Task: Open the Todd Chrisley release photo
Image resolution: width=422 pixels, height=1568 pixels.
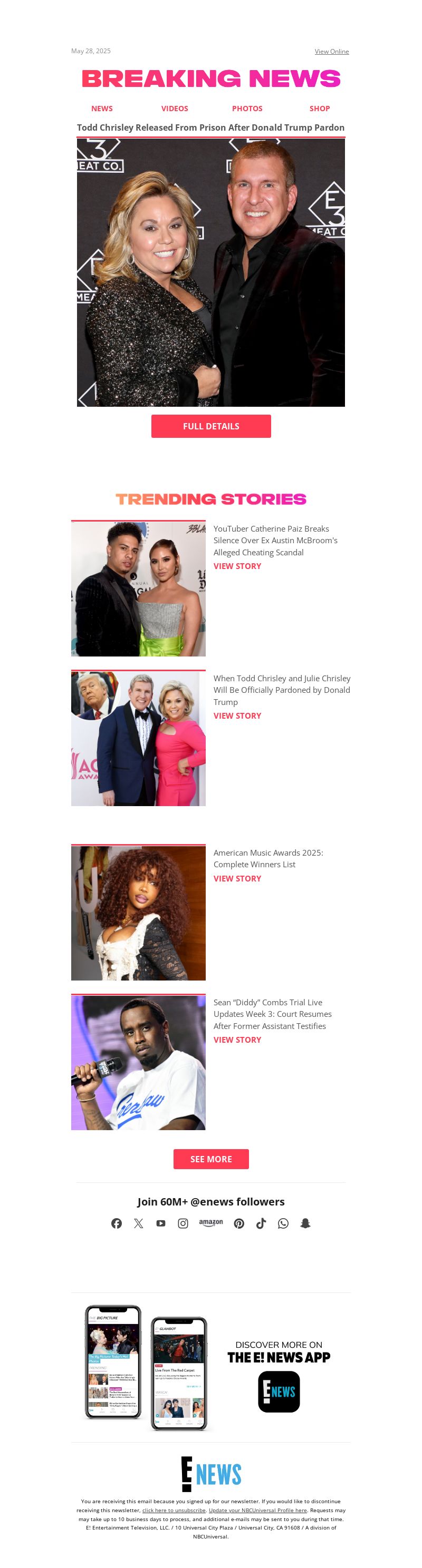Action: click(x=210, y=272)
